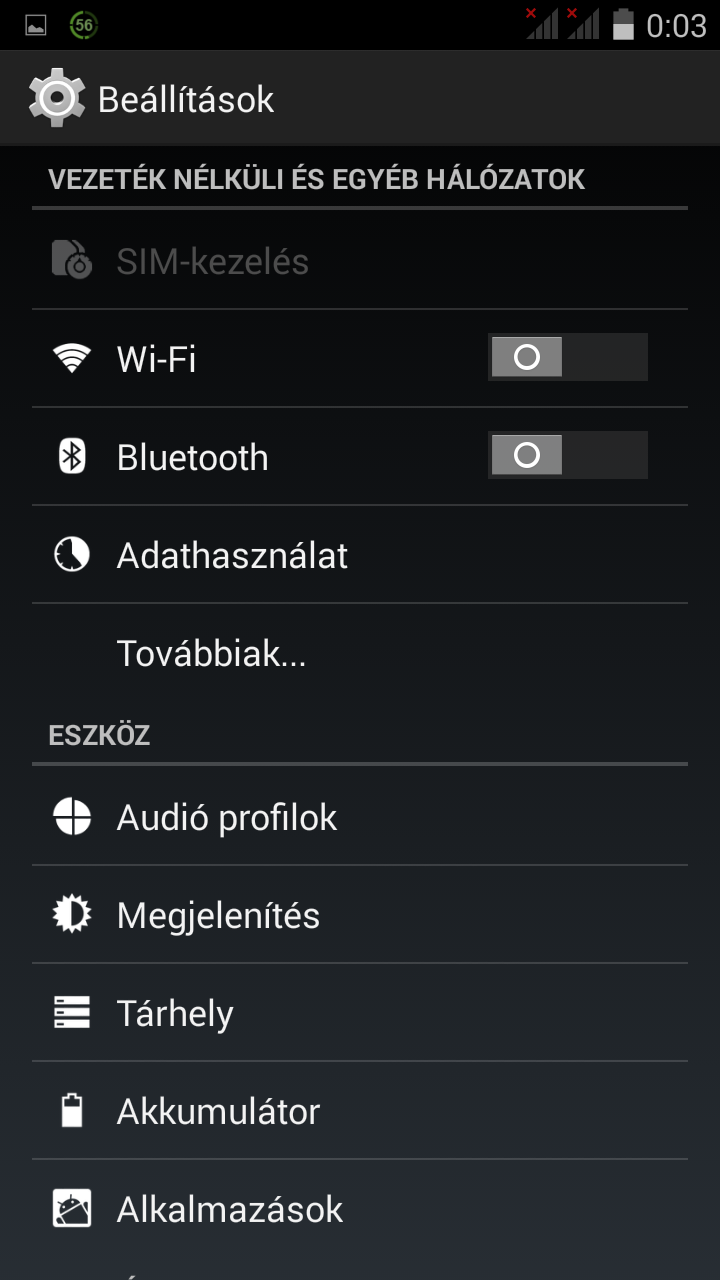720x1280 pixels.
Task: Enable the Bluetooth toggle switch
Action: point(567,455)
